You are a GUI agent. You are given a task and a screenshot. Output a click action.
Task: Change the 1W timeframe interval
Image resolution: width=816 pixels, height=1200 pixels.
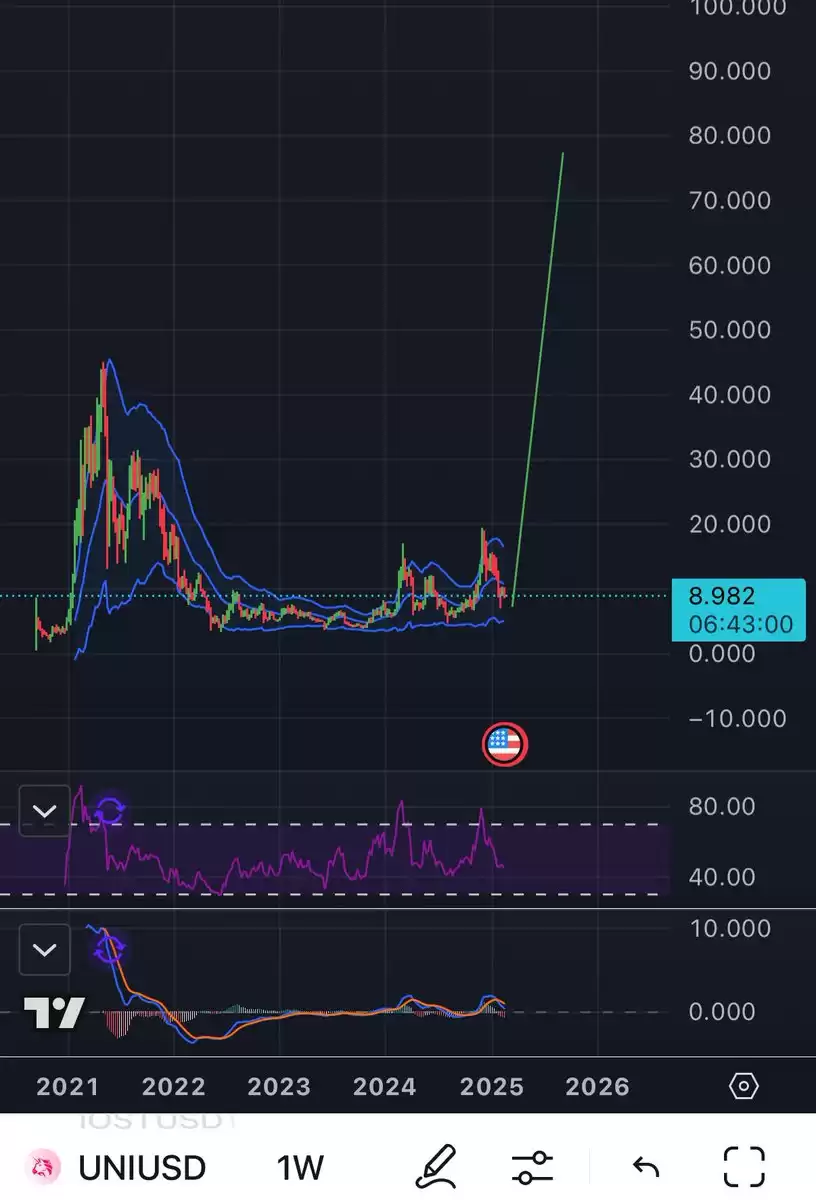[300, 1167]
